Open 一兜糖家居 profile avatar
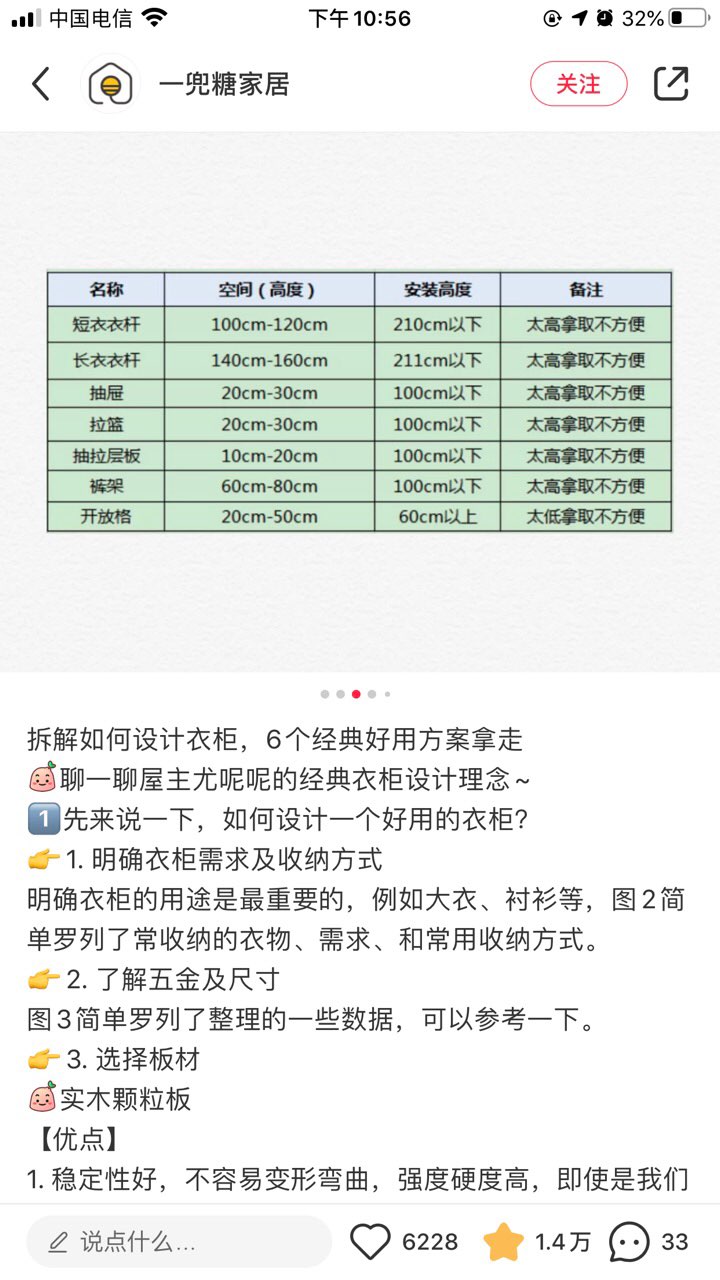This screenshot has height=1280, width=720. pos(110,85)
